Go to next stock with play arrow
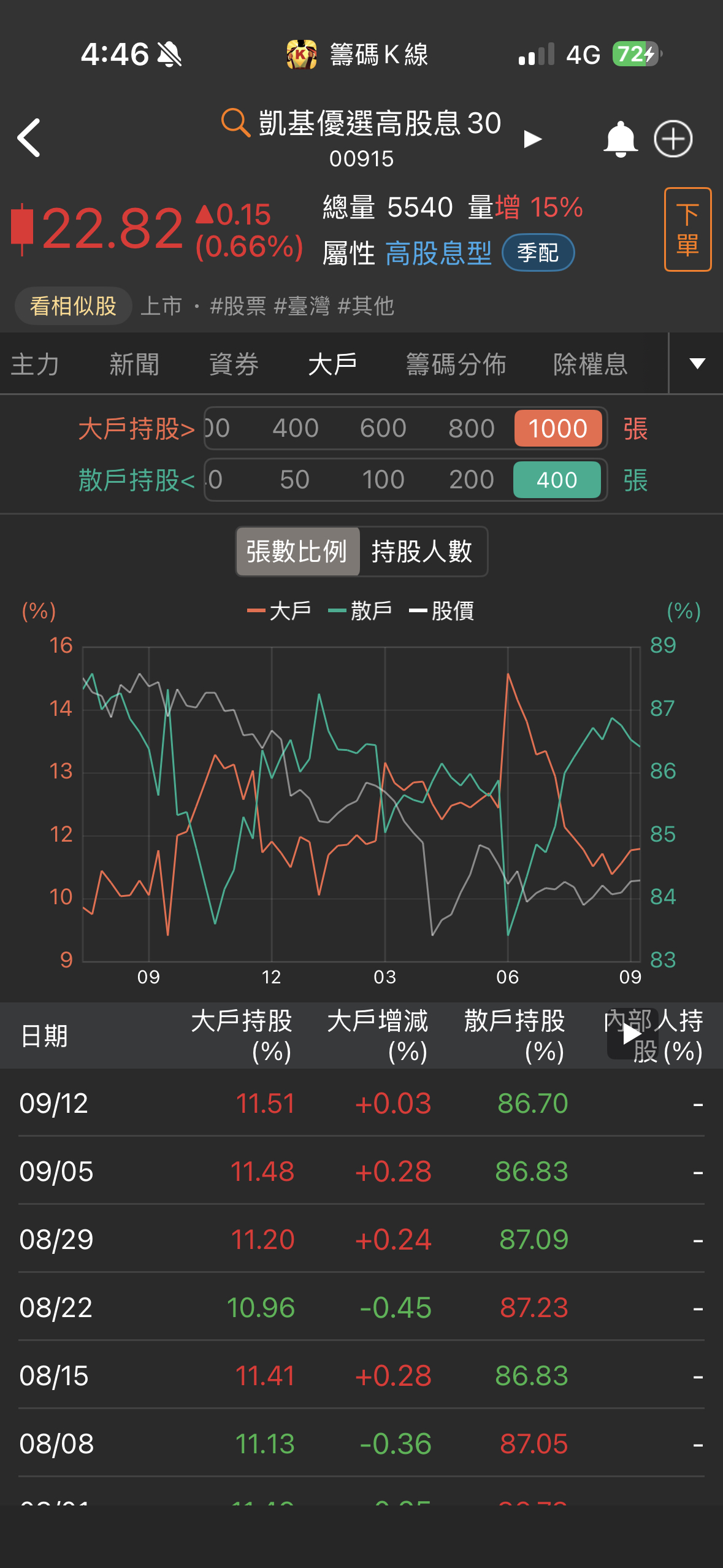Screen dimensions: 723x1568 tap(532, 139)
